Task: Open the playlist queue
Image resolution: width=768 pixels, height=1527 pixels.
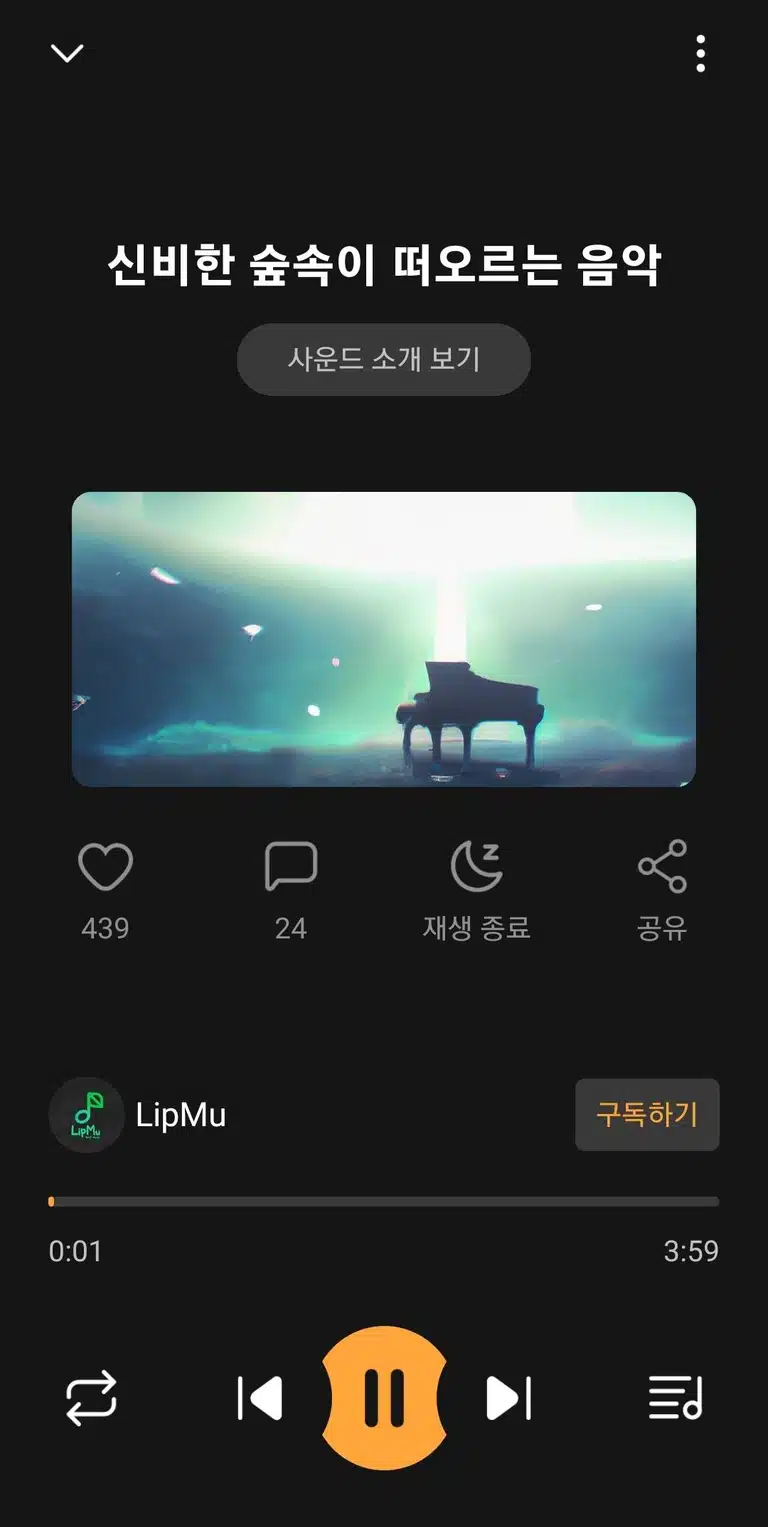Action: [676, 1398]
